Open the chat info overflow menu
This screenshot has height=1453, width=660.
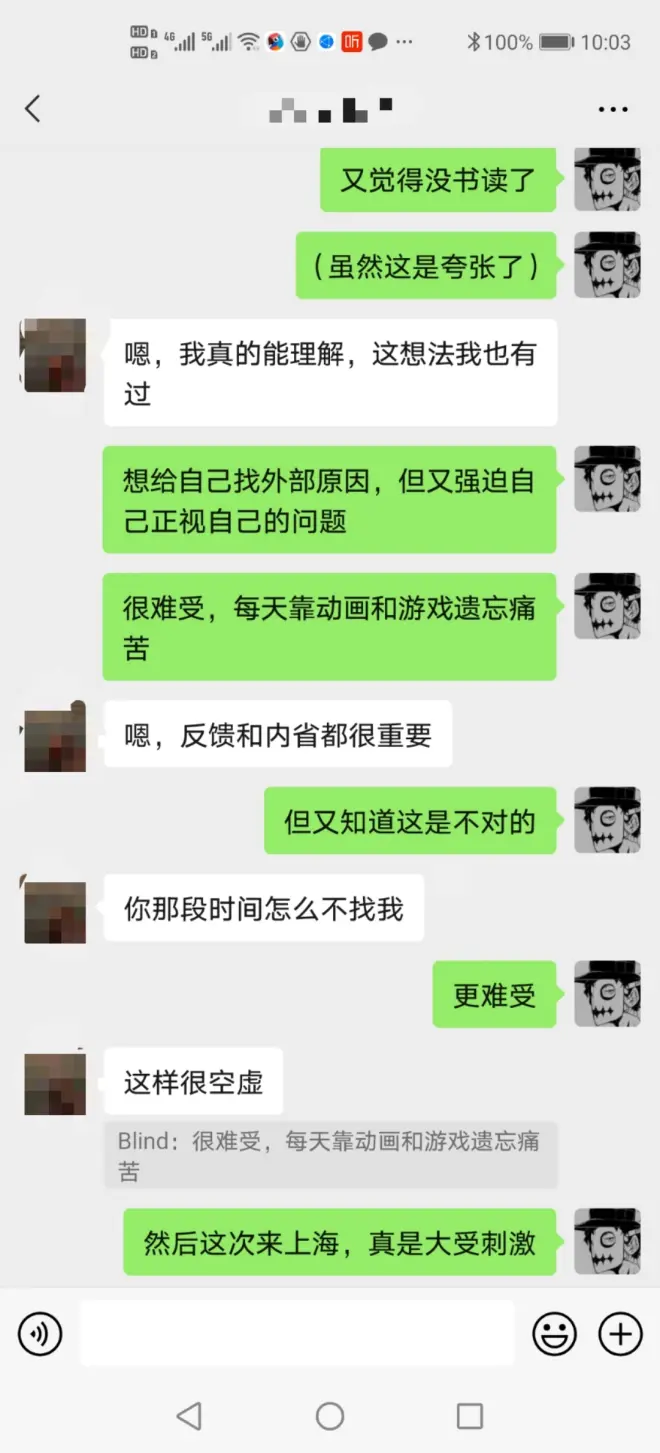[612, 109]
